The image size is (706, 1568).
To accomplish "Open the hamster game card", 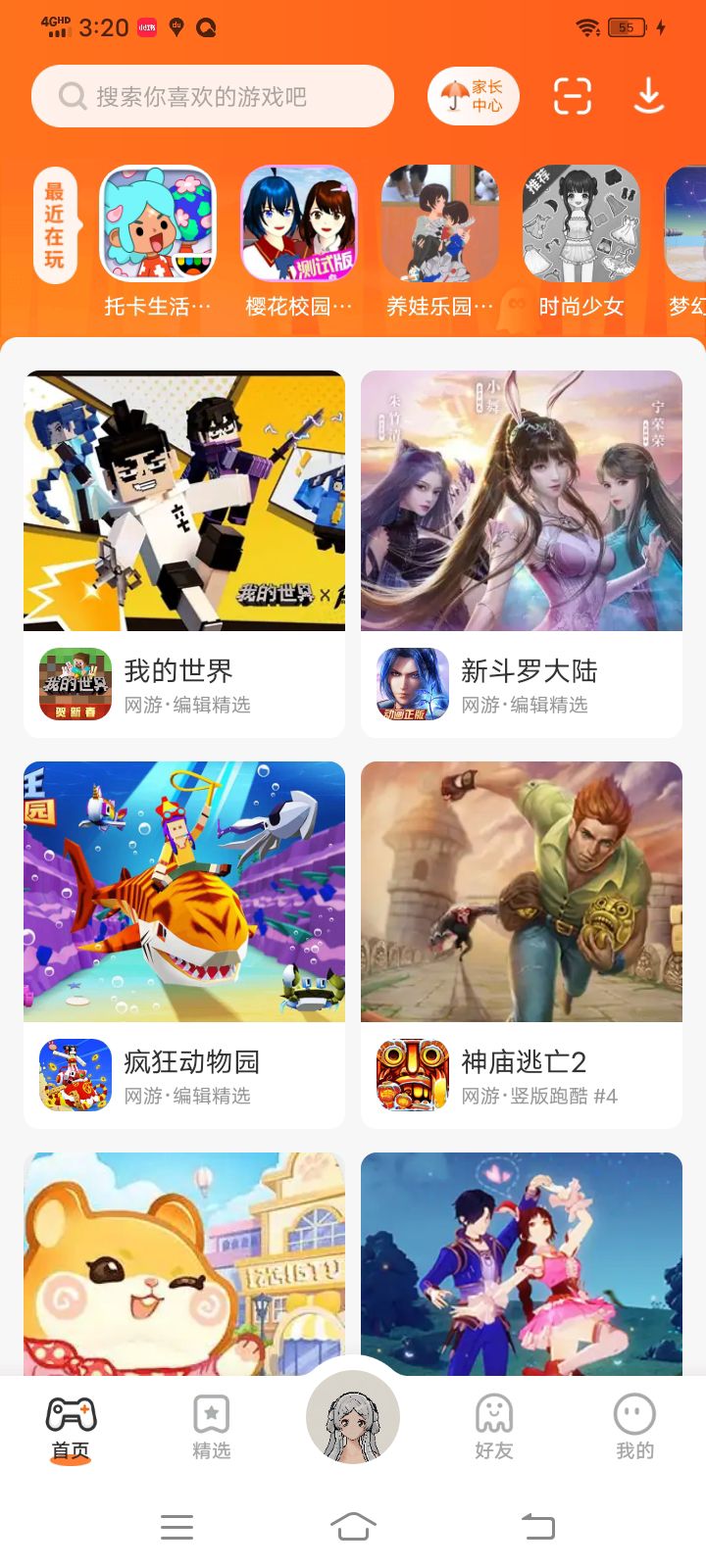I will pos(184,1264).
